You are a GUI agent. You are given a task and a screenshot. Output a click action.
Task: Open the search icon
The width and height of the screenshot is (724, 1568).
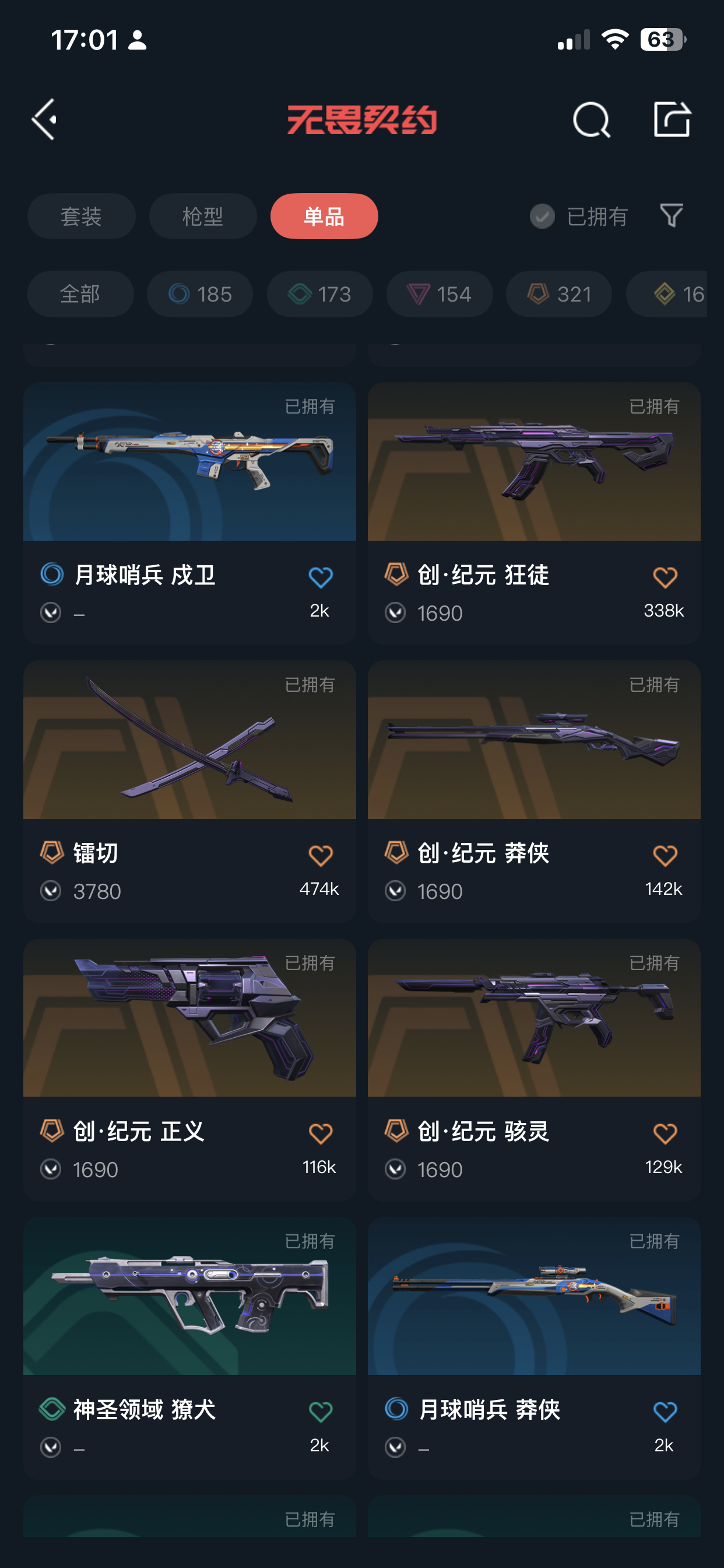pos(591,120)
